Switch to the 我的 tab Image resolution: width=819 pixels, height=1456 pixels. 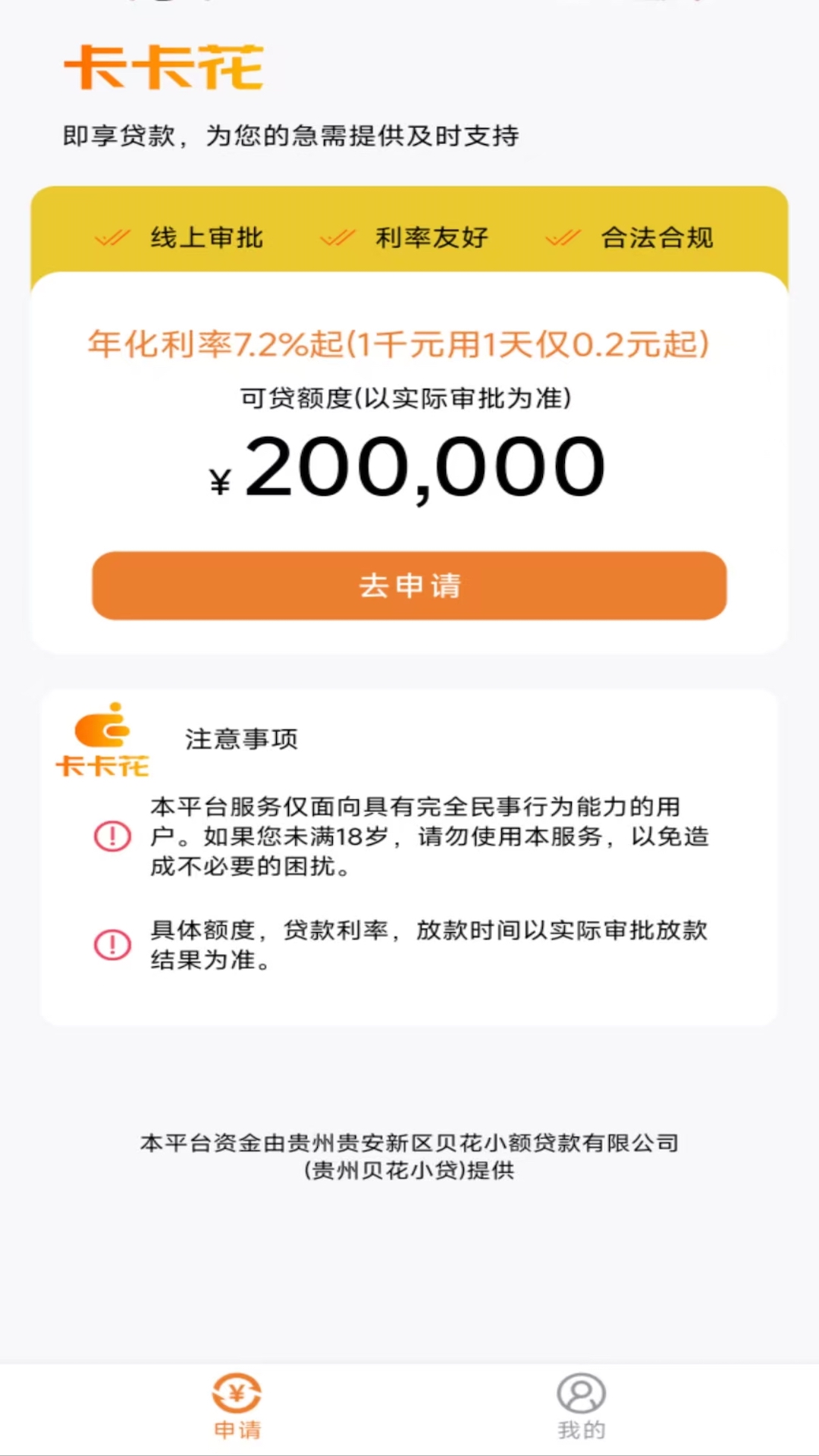[581, 1406]
